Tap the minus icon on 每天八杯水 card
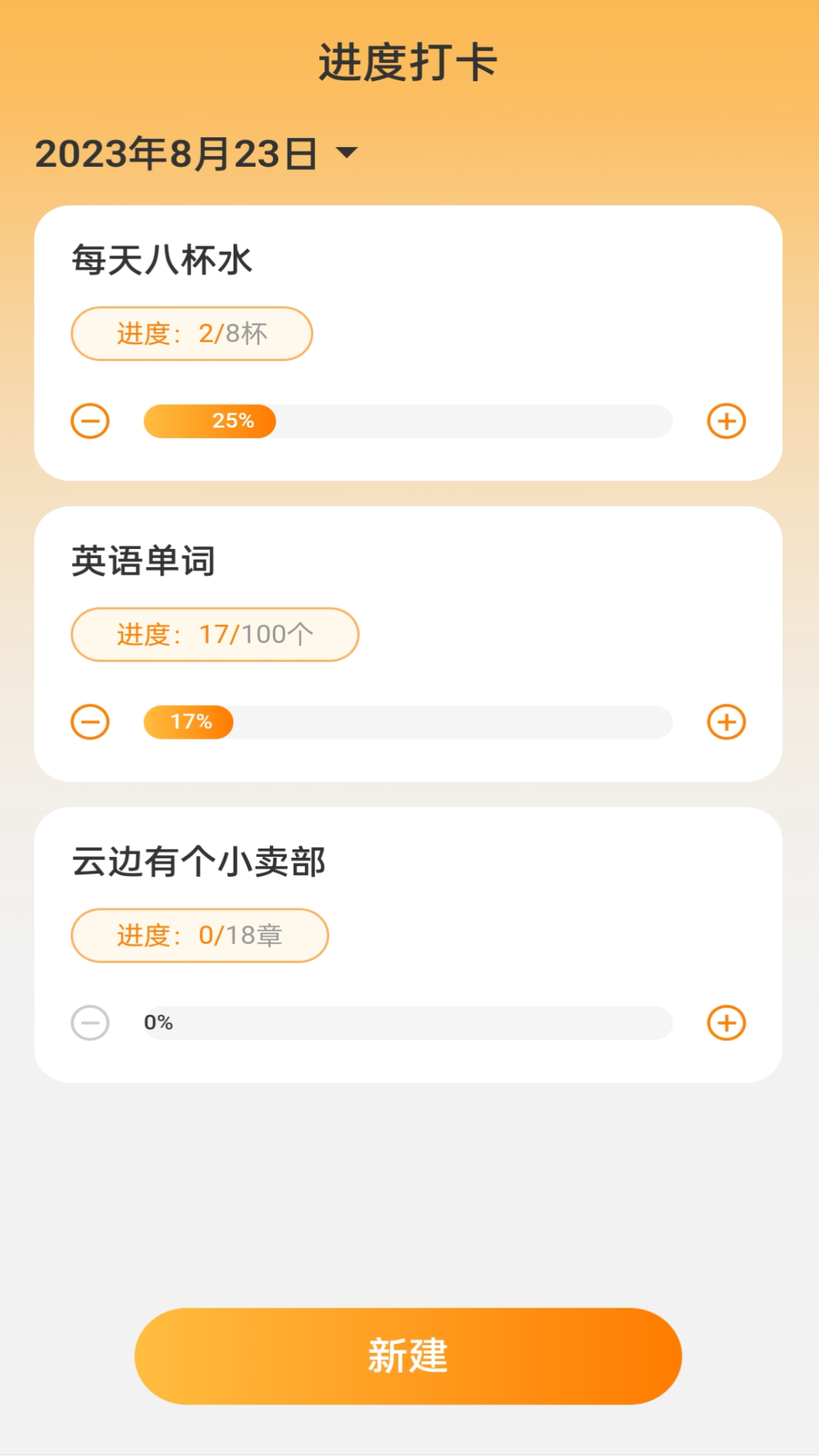 (x=91, y=422)
